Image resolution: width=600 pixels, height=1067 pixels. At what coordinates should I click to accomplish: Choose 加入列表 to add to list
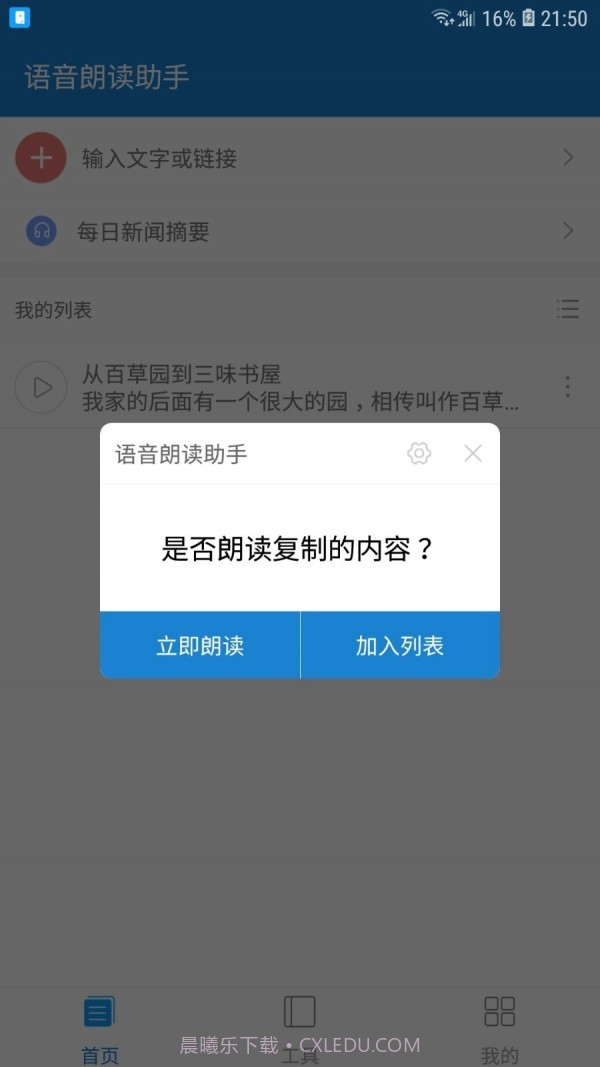pos(400,645)
